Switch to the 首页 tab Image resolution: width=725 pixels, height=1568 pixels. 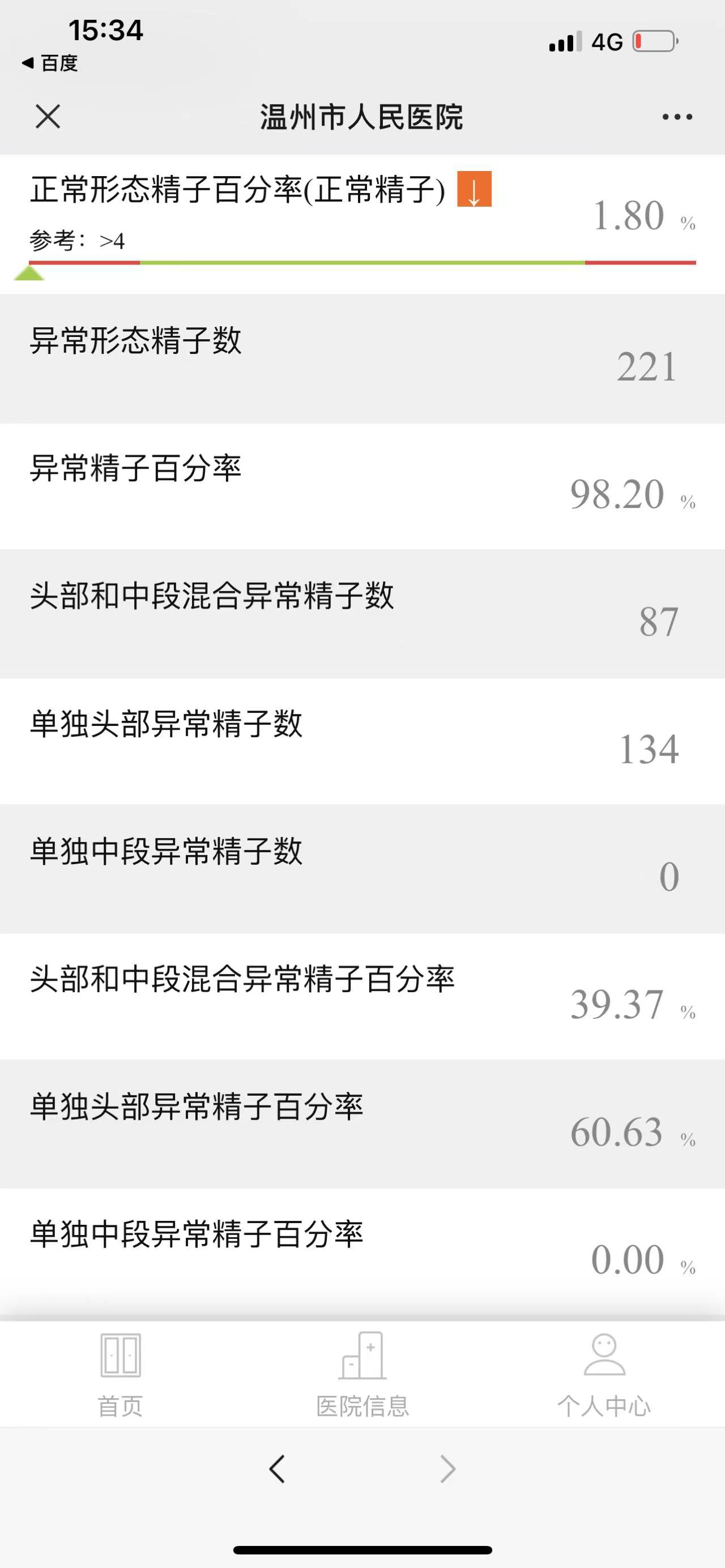tap(121, 1371)
